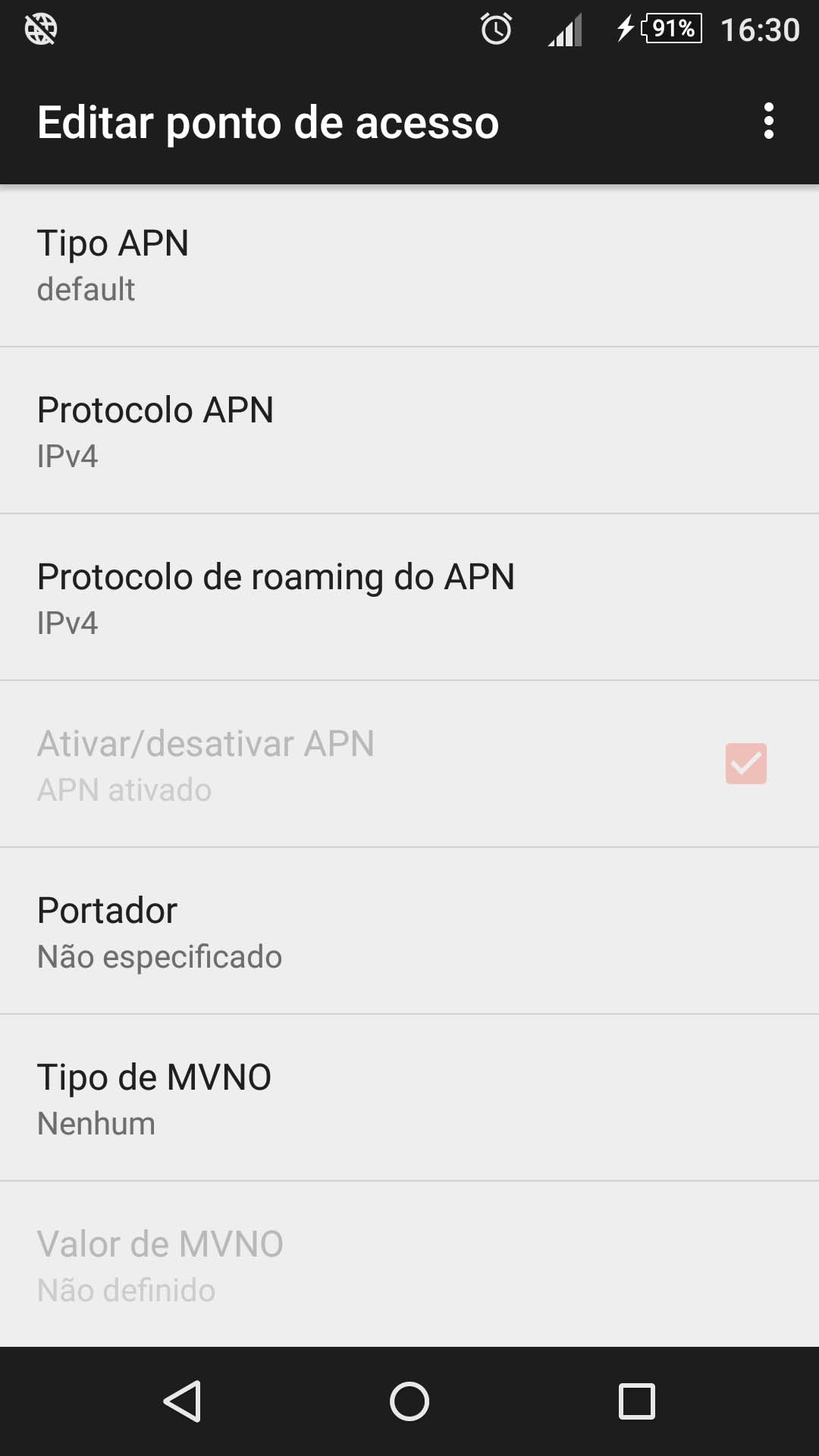Change the Protocolo APN setting

coord(409,431)
